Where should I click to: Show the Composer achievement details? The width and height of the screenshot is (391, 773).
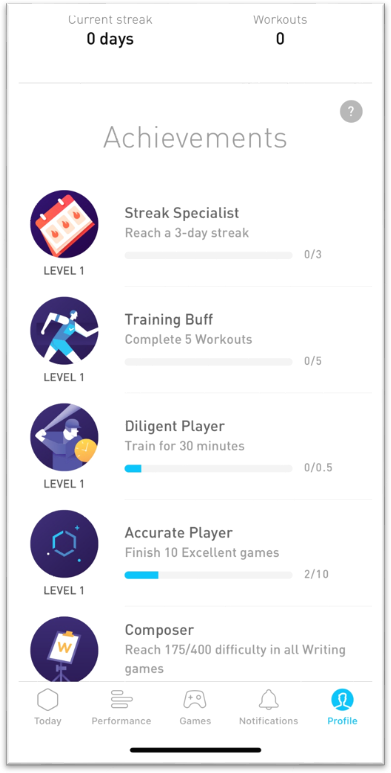coord(195,644)
